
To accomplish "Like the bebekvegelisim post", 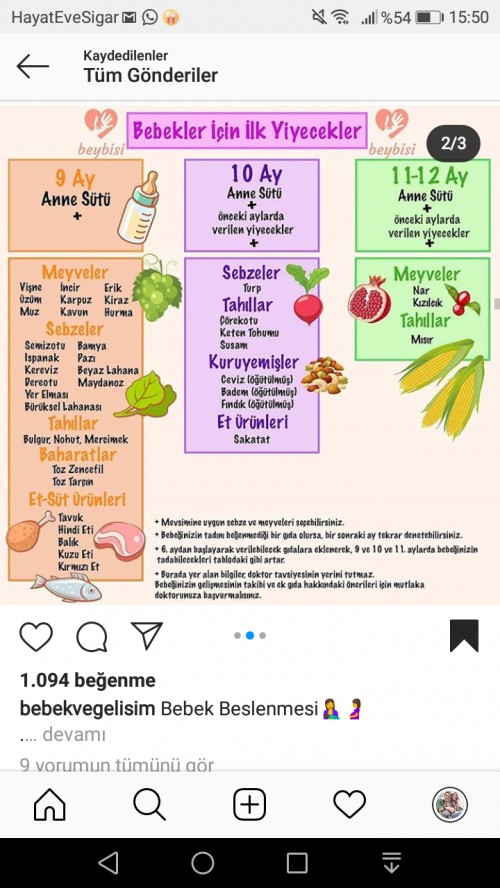I will [36, 636].
